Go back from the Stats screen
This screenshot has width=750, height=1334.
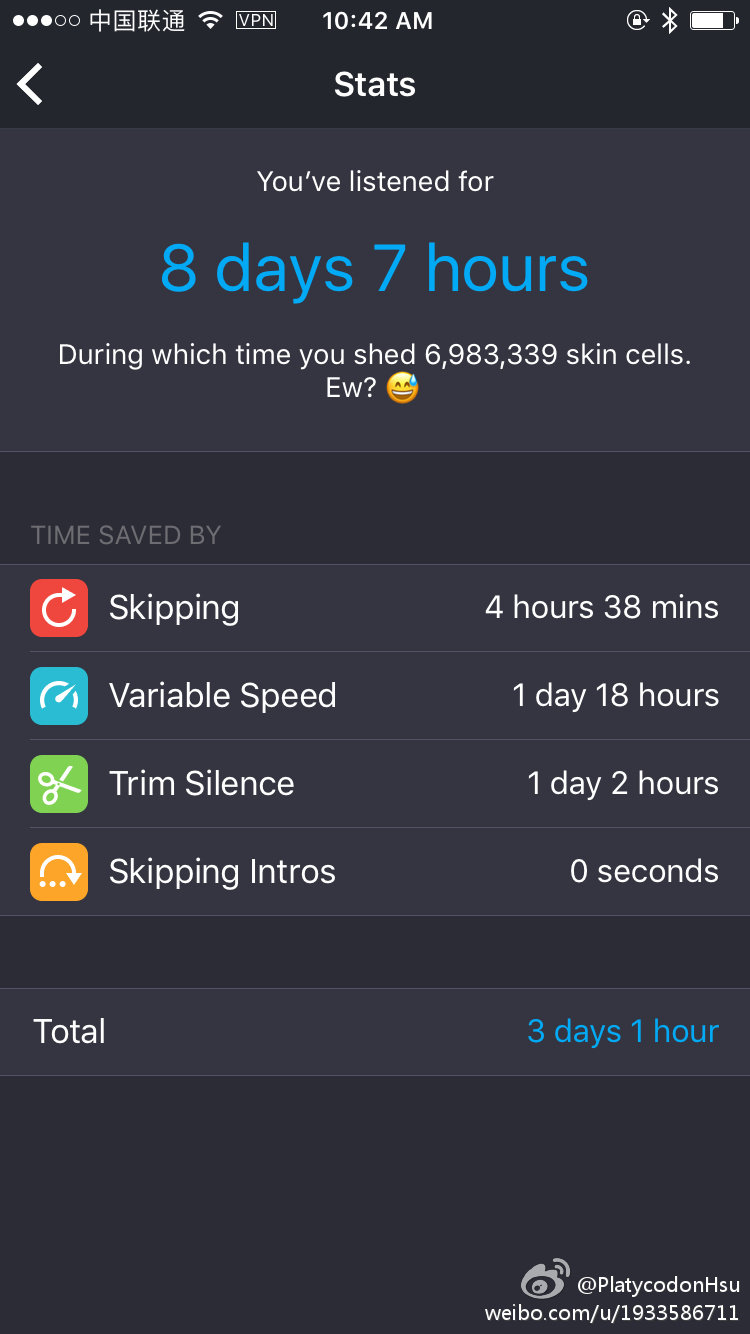[31, 84]
